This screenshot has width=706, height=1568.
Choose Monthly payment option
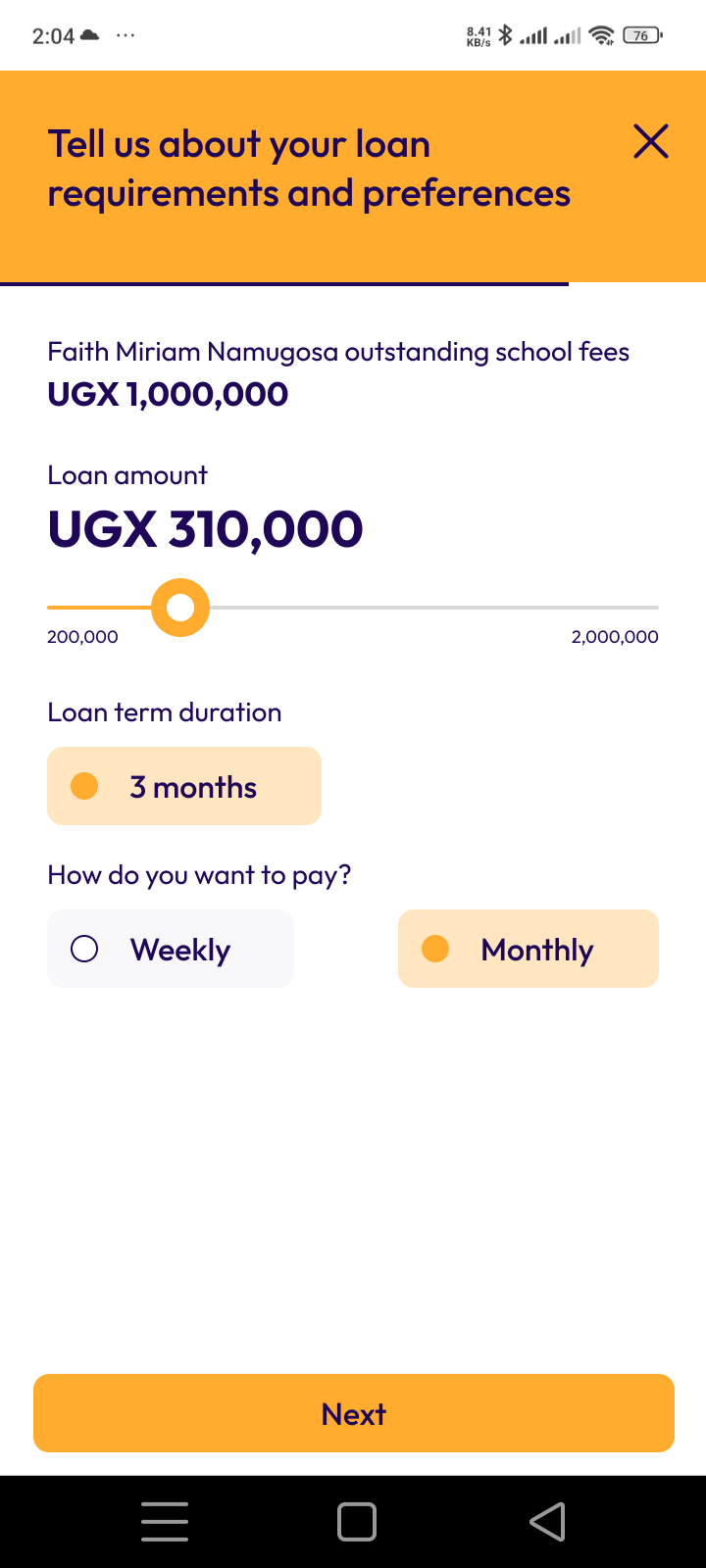(529, 949)
